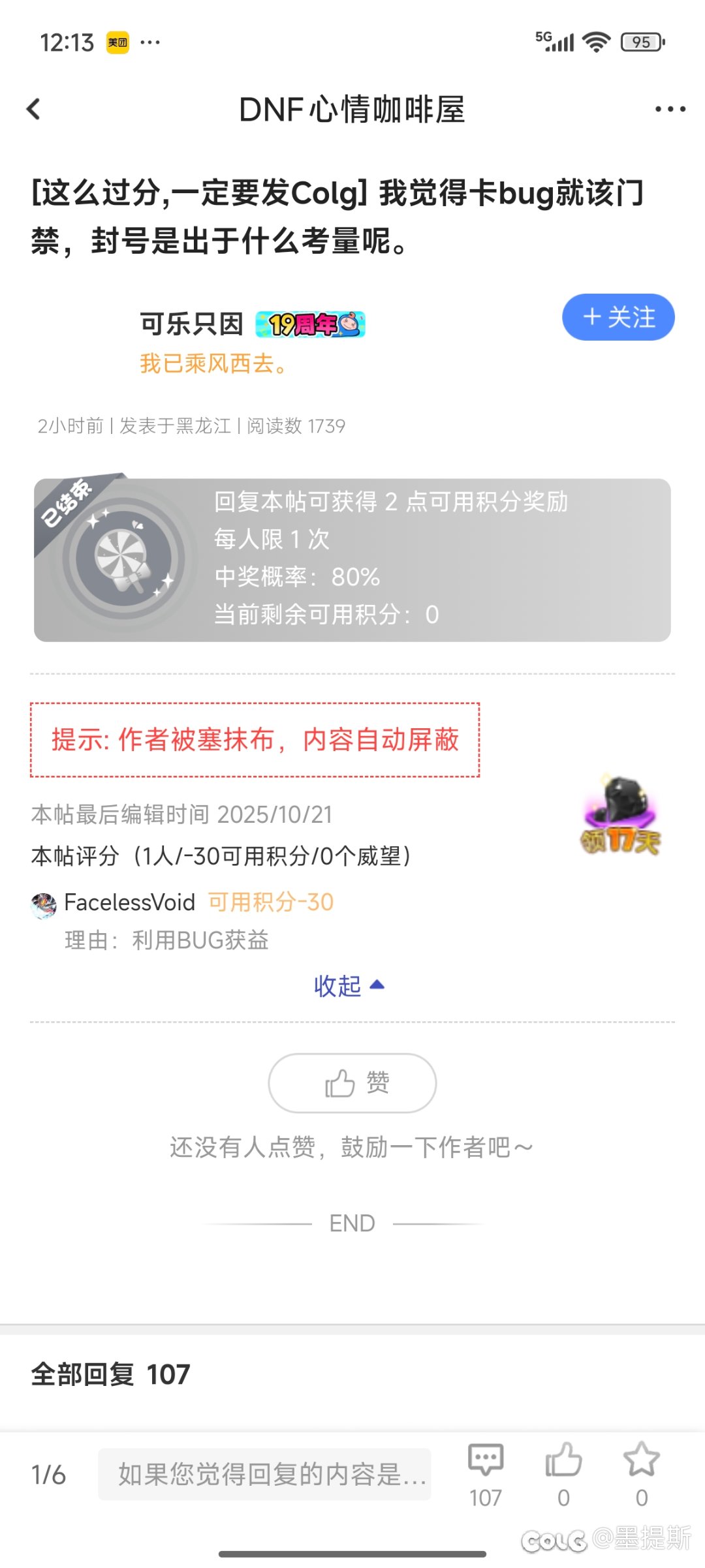
Task: Open 可乐只因's profile
Action: pyautogui.click(x=191, y=324)
